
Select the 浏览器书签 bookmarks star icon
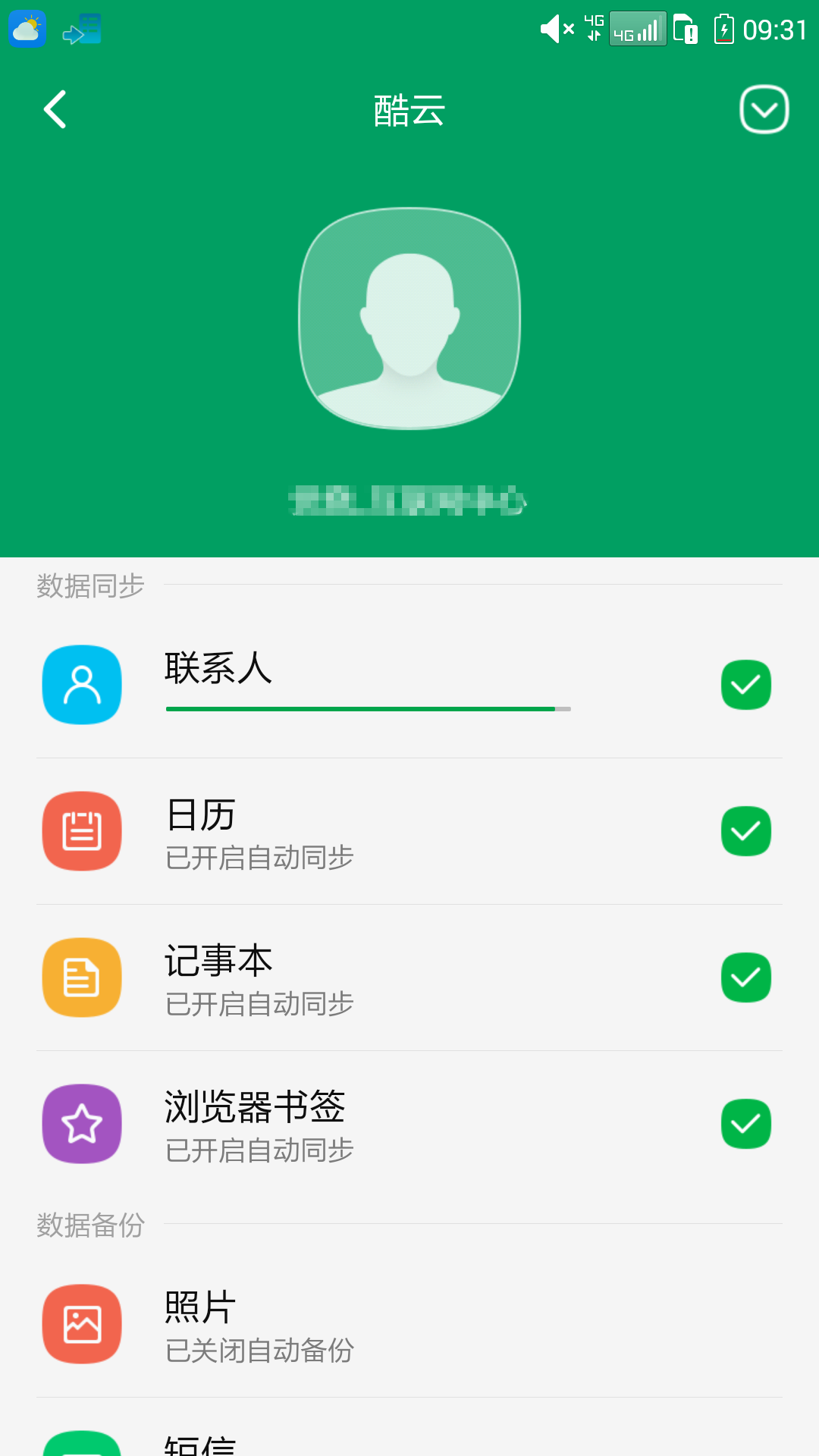[82, 1124]
